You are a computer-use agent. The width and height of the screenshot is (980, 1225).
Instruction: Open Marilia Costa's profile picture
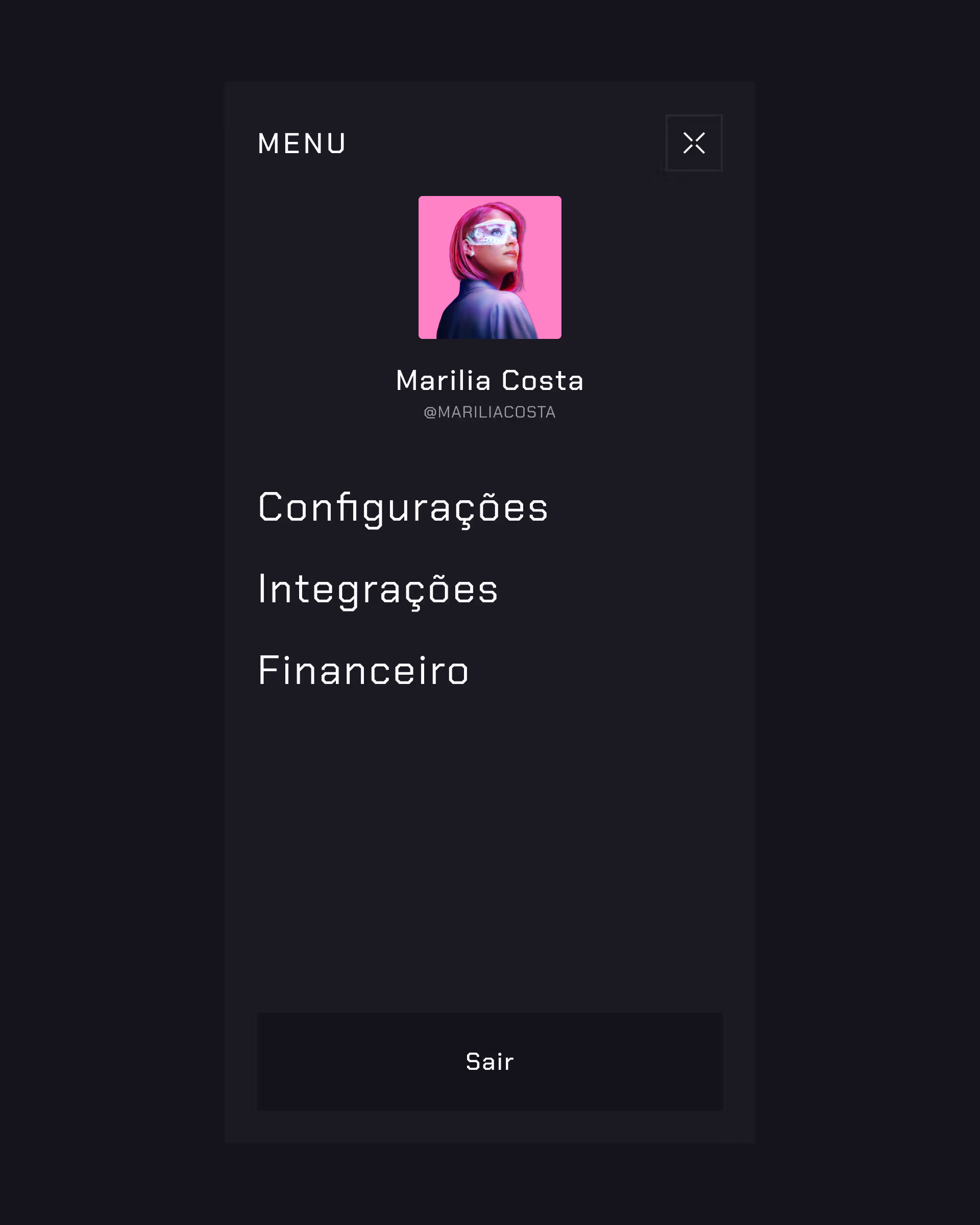tap(489, 267)
